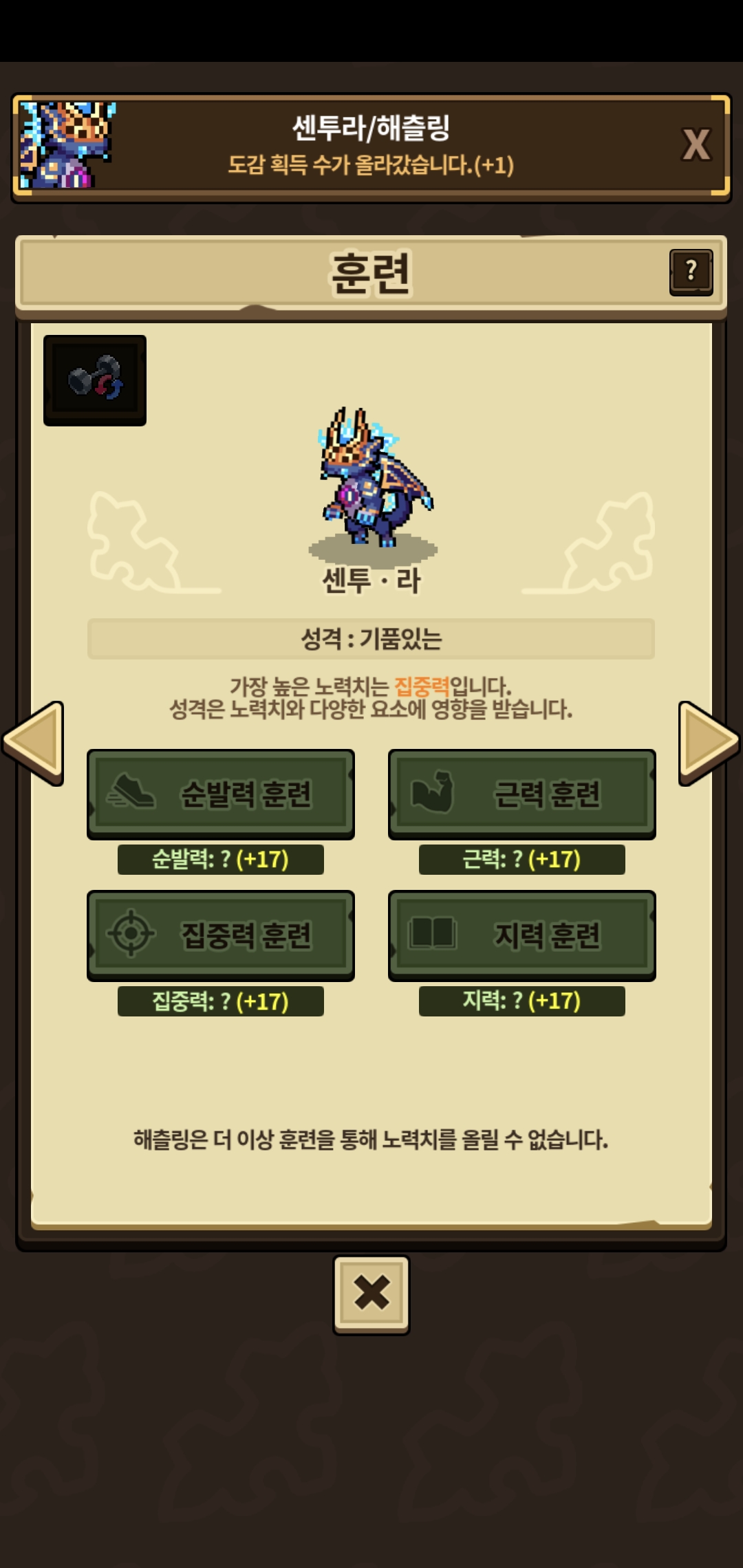Go to the previous dragon with left arrow

(x=34, y=743)
